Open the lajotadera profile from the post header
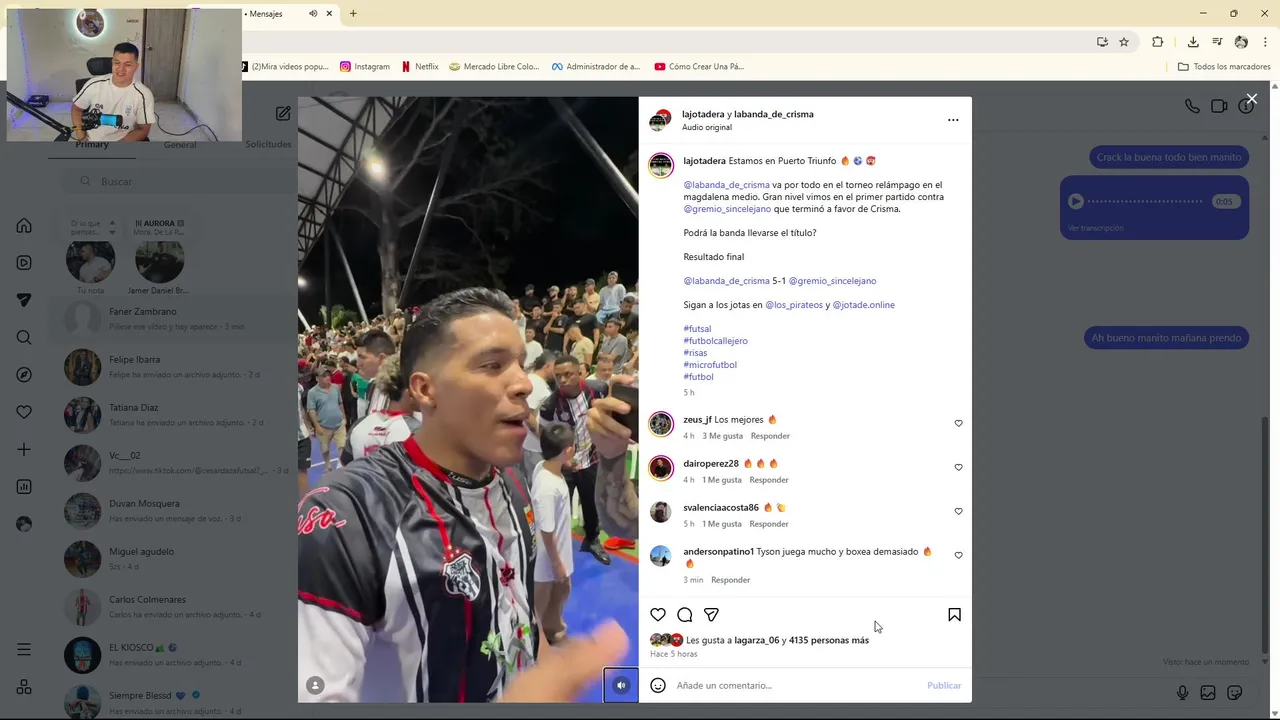1280x720 pixels. [702, 114]
